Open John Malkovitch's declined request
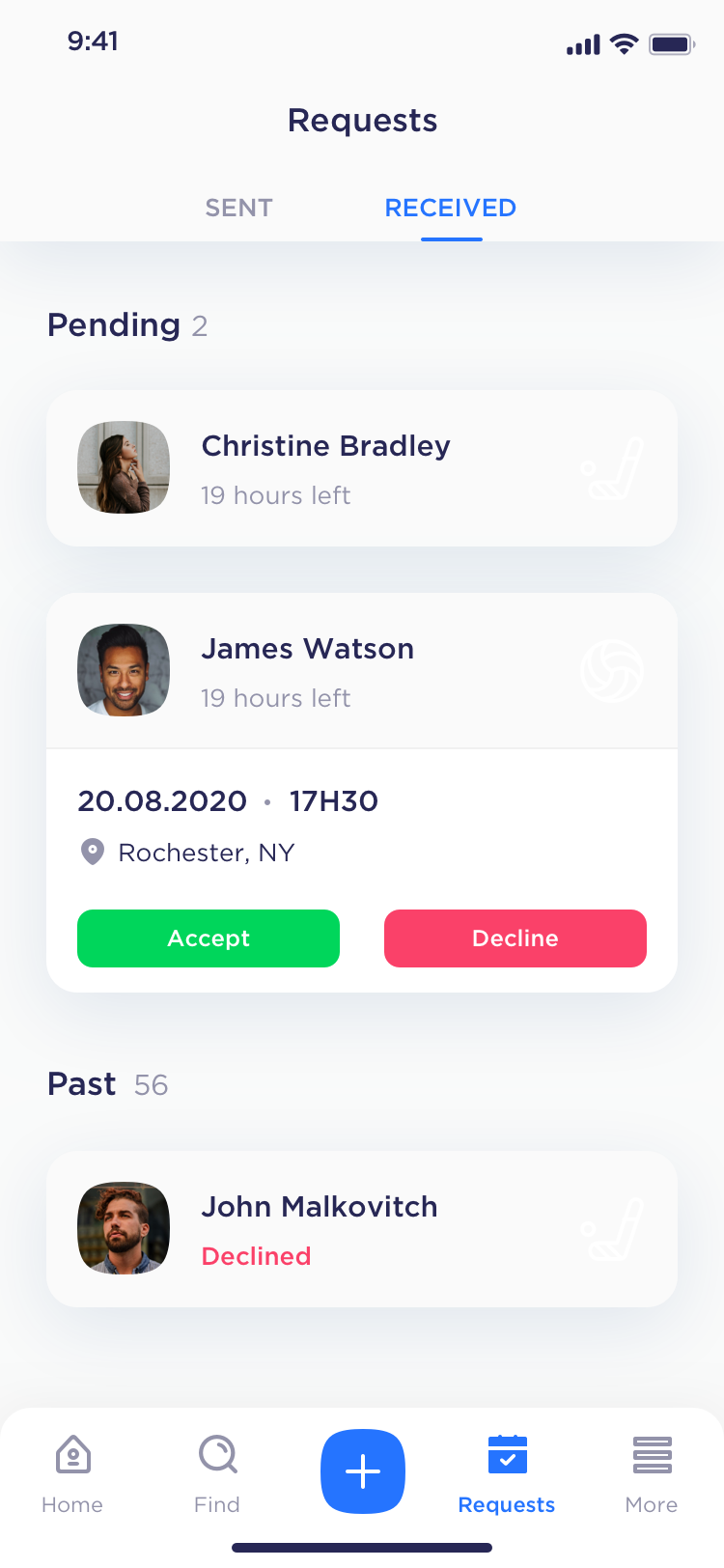 point(361,1229)
